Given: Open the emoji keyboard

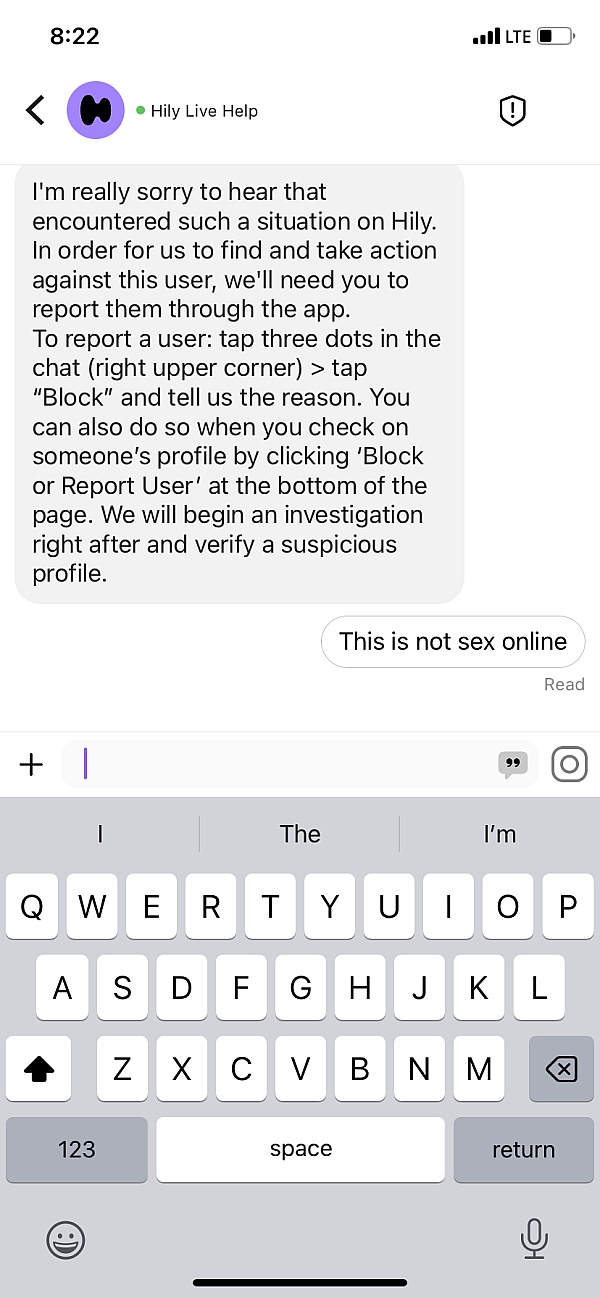Looking at the screenshot, I should [66, 1240].
